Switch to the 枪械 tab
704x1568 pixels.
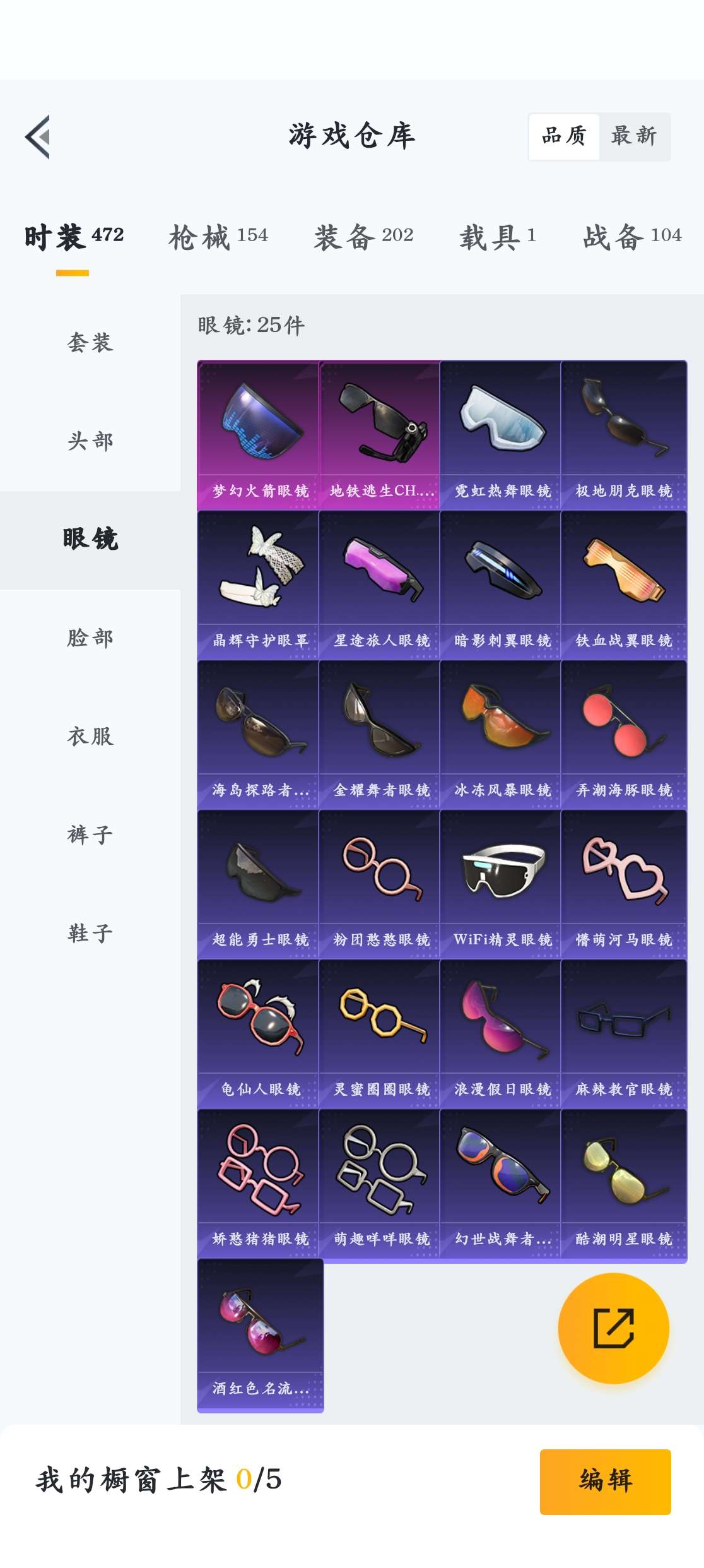[218, 237]
